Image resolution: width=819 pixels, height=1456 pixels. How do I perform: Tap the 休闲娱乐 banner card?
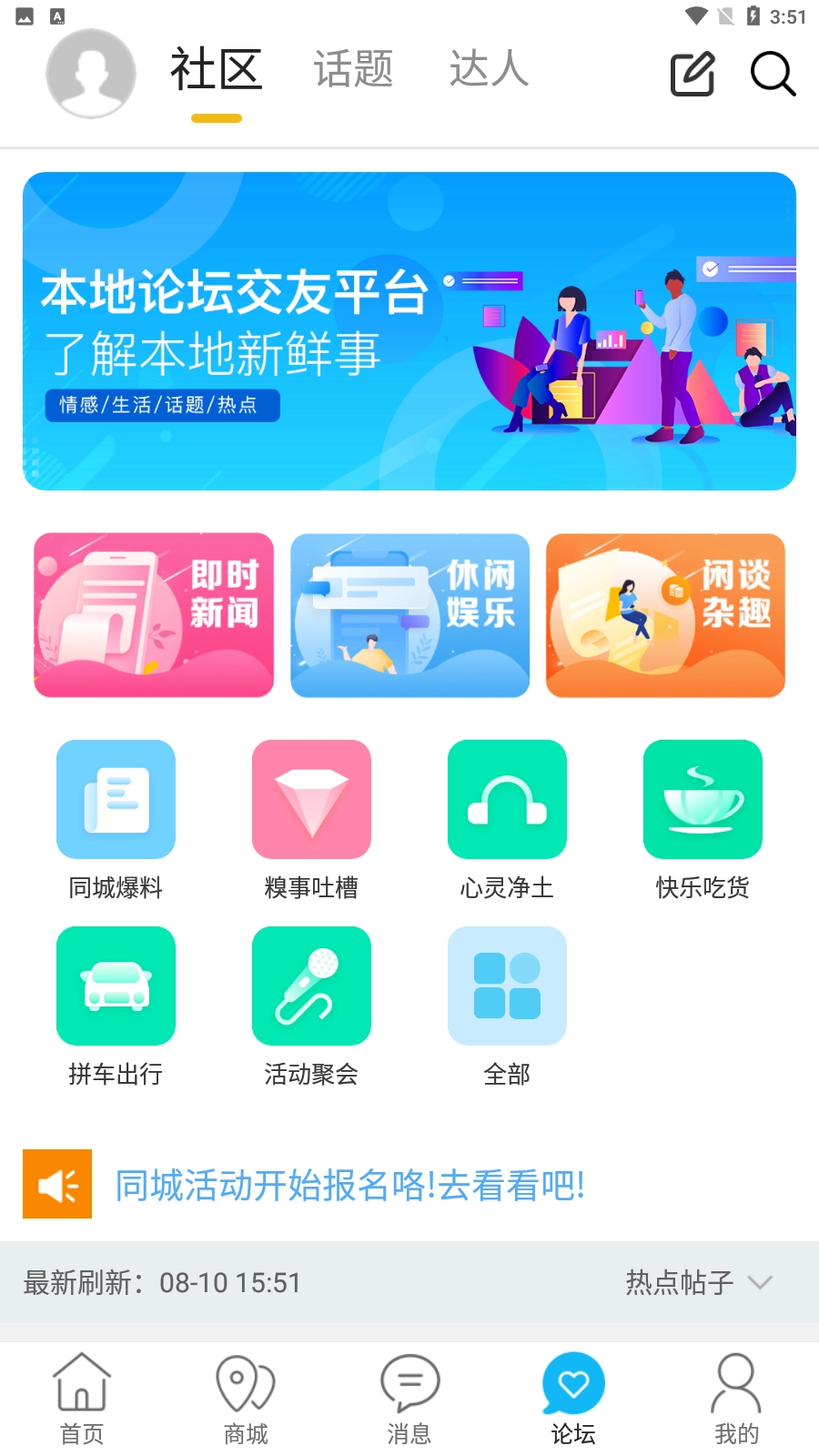tap(409, 614)
